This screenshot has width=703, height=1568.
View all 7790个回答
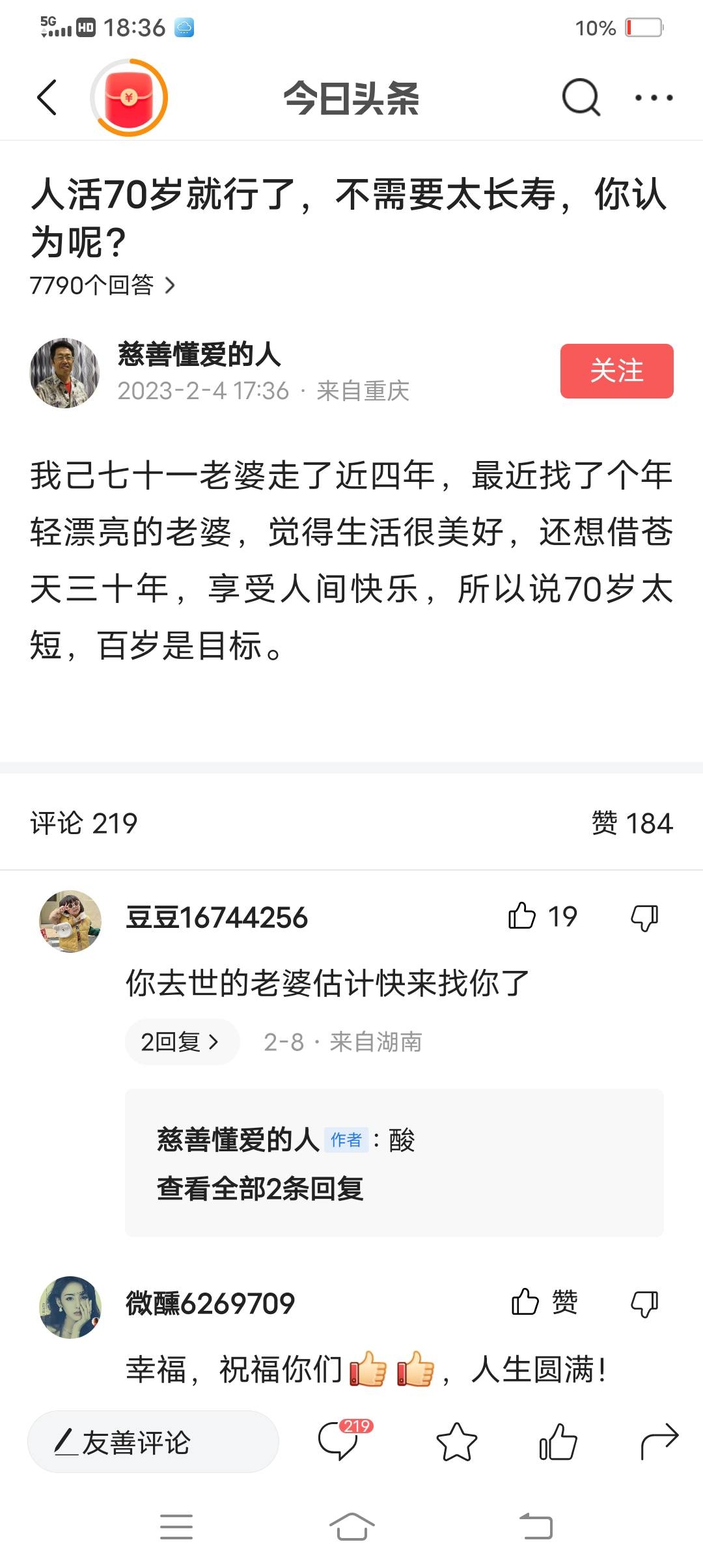click(x=102, y=285)
